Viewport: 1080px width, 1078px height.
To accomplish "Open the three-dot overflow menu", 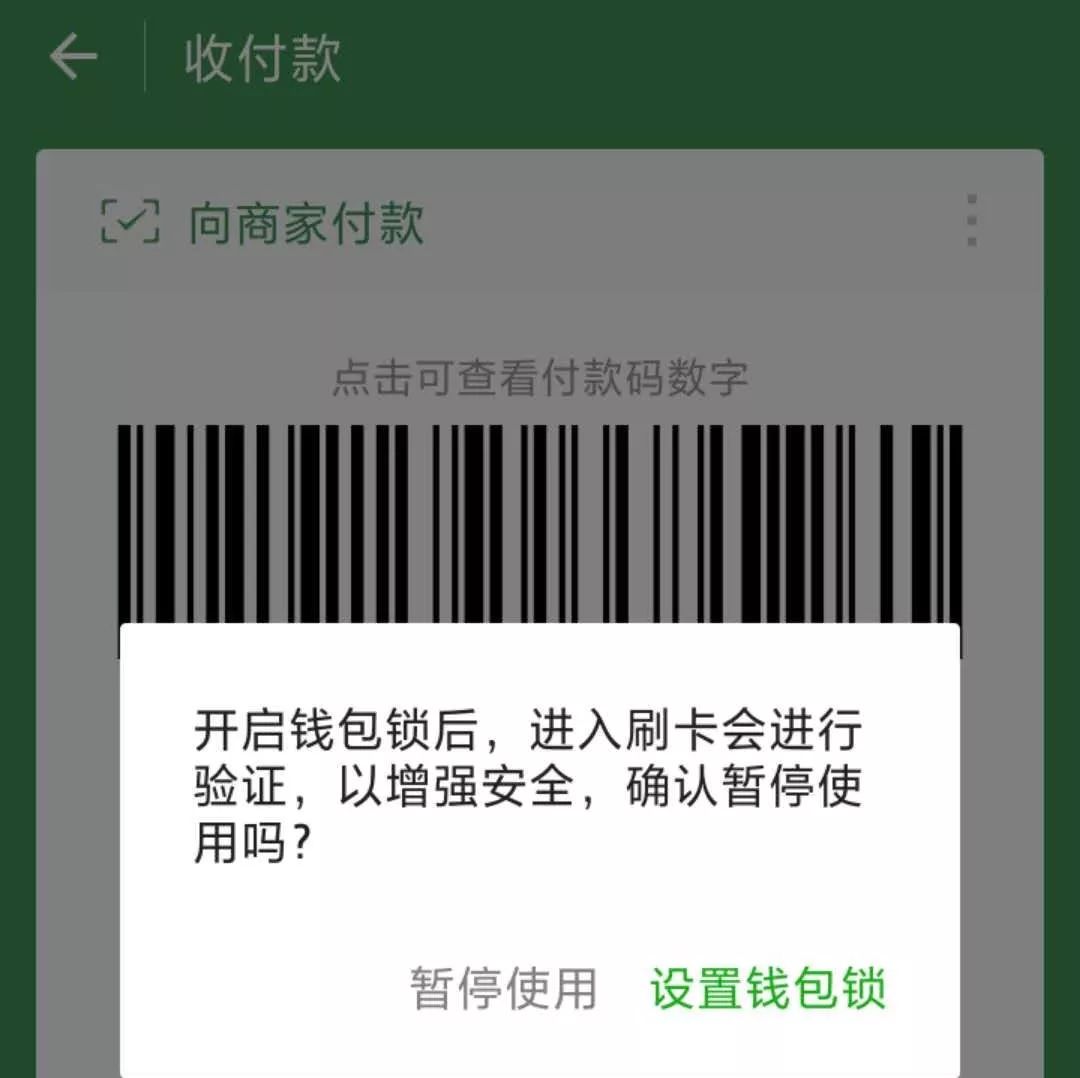I will (971, 221).
